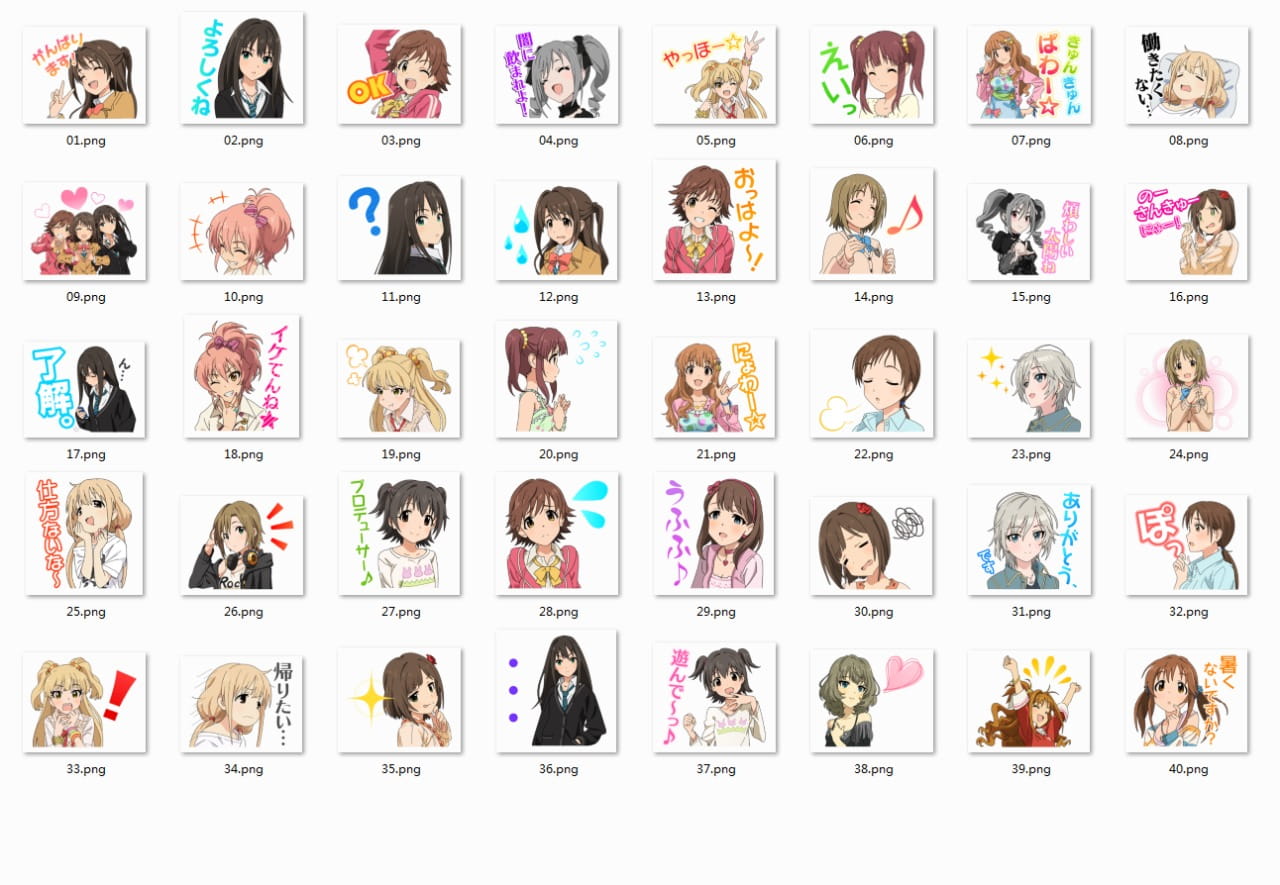
Task: Select 39.png image
Action: point(1029,701)
